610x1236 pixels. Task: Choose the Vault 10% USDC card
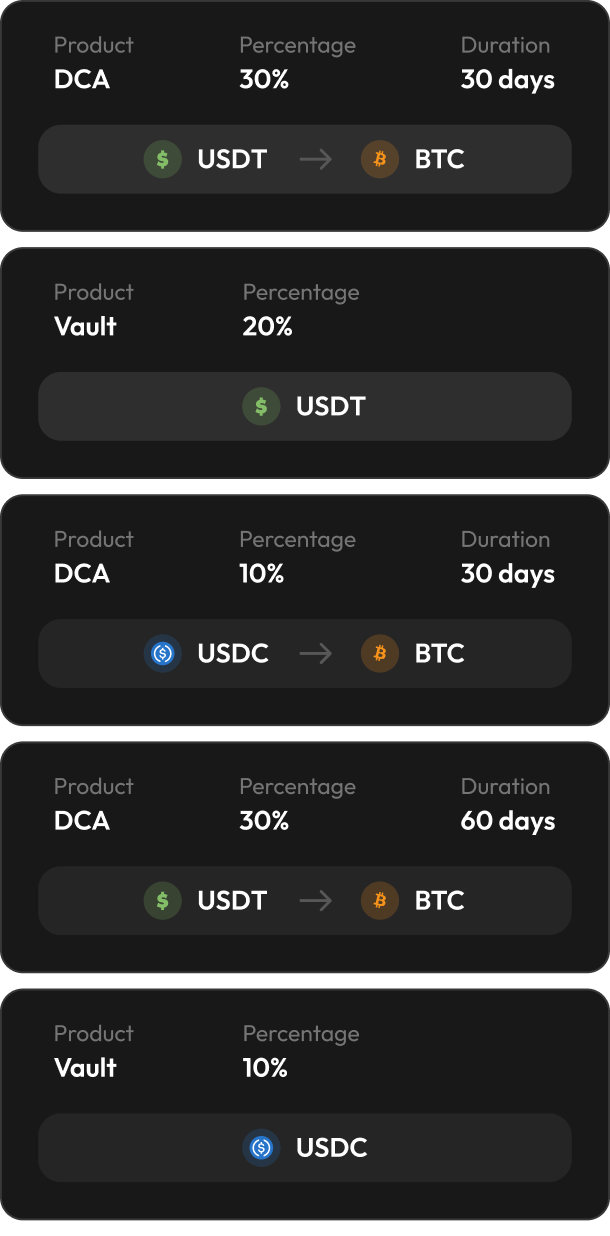pos(304,1104)
